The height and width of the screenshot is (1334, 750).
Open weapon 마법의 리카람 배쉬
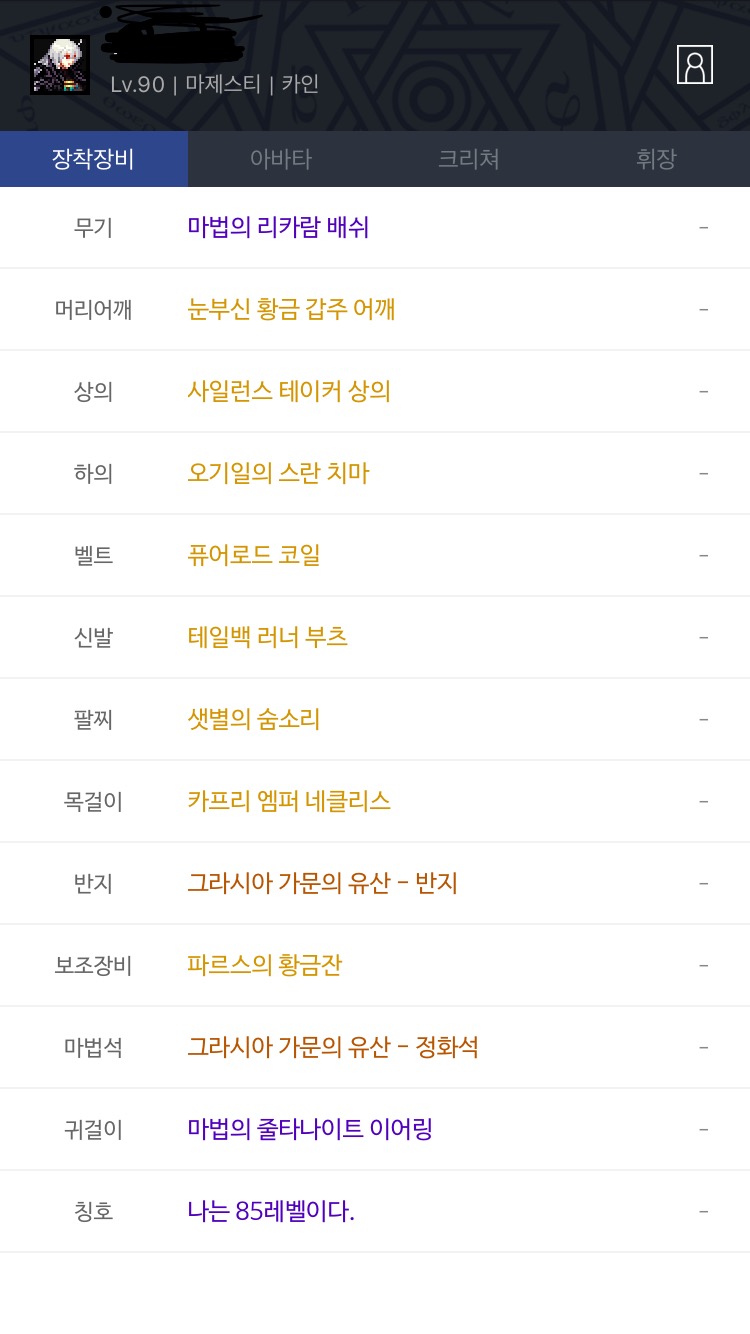(x=375, y=228)
